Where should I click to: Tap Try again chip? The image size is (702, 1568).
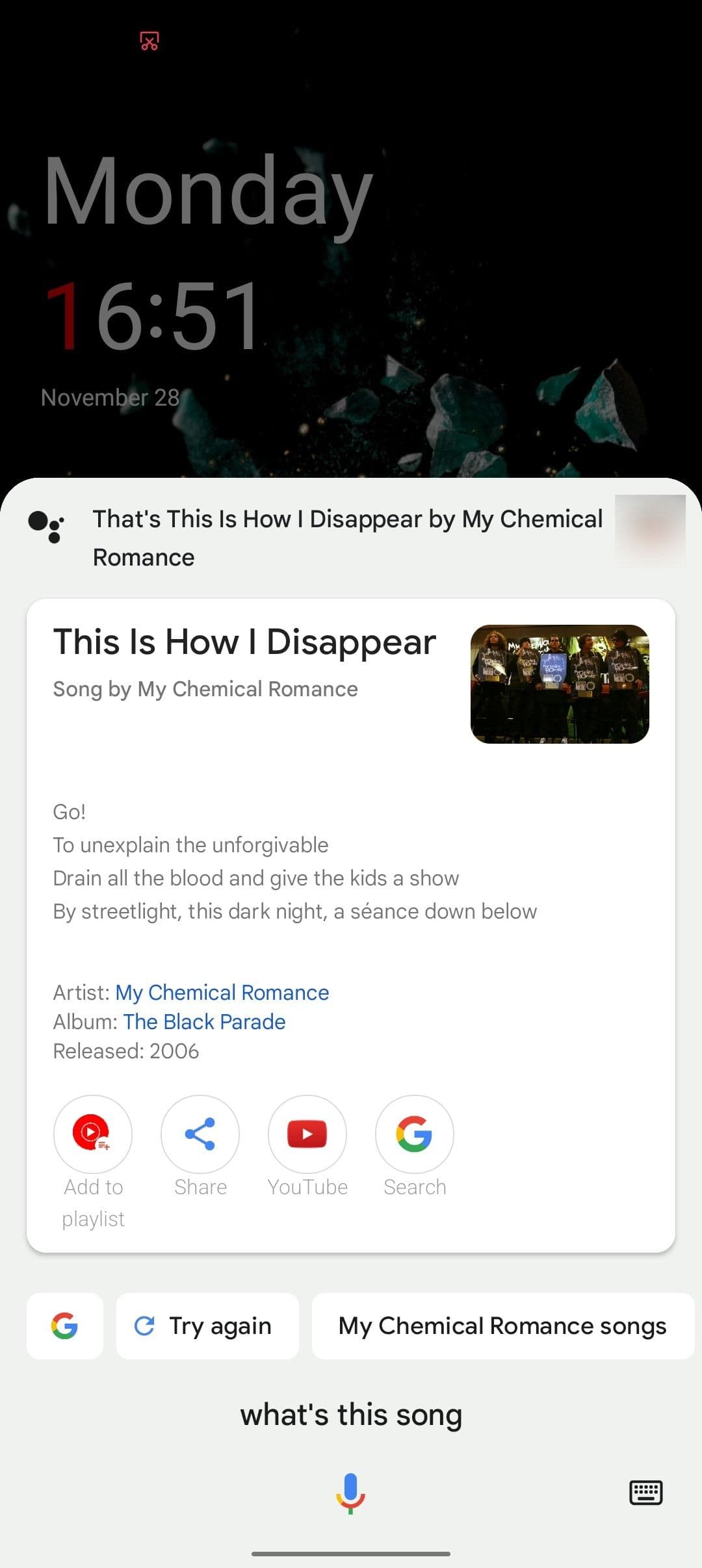coord(207,1326)
